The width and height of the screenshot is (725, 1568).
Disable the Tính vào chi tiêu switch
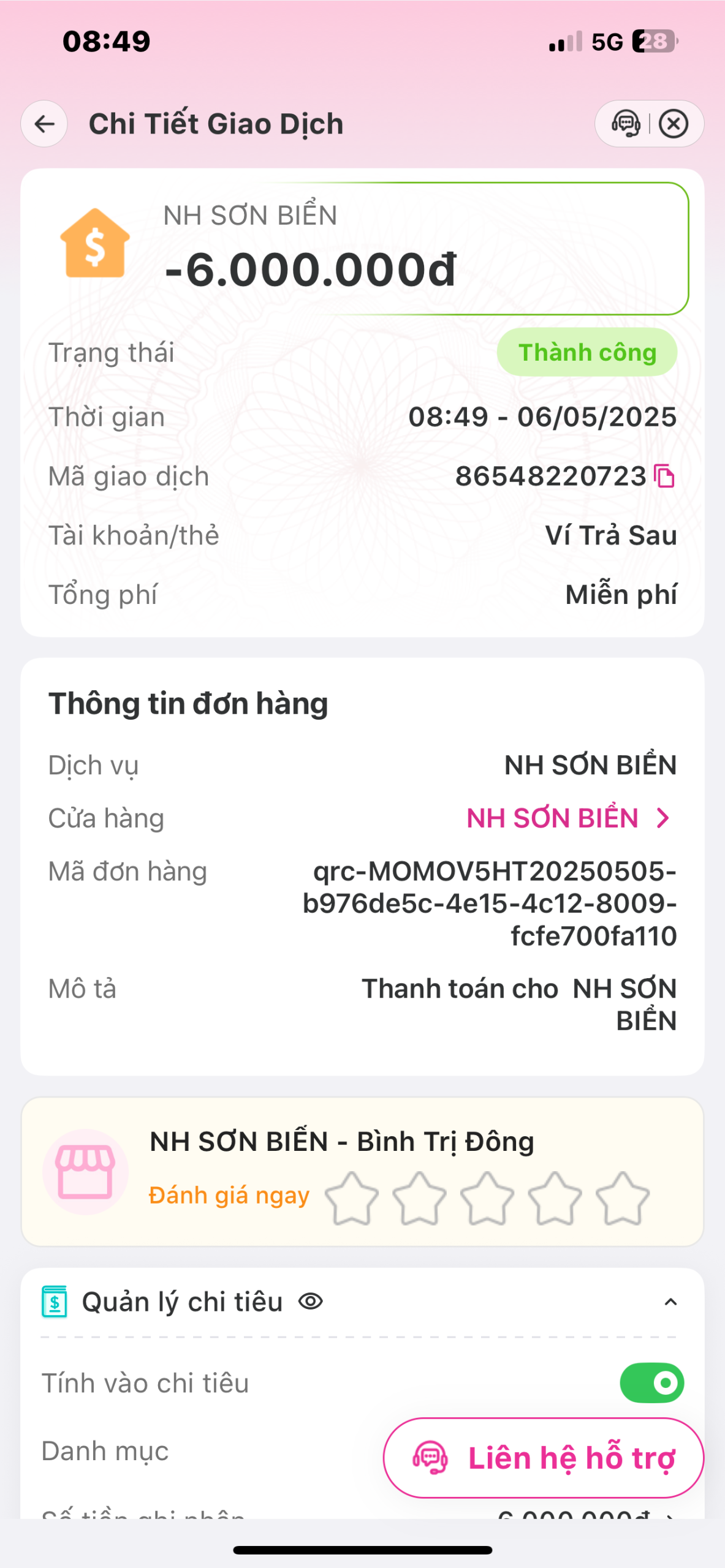[x=651, y=1383]
